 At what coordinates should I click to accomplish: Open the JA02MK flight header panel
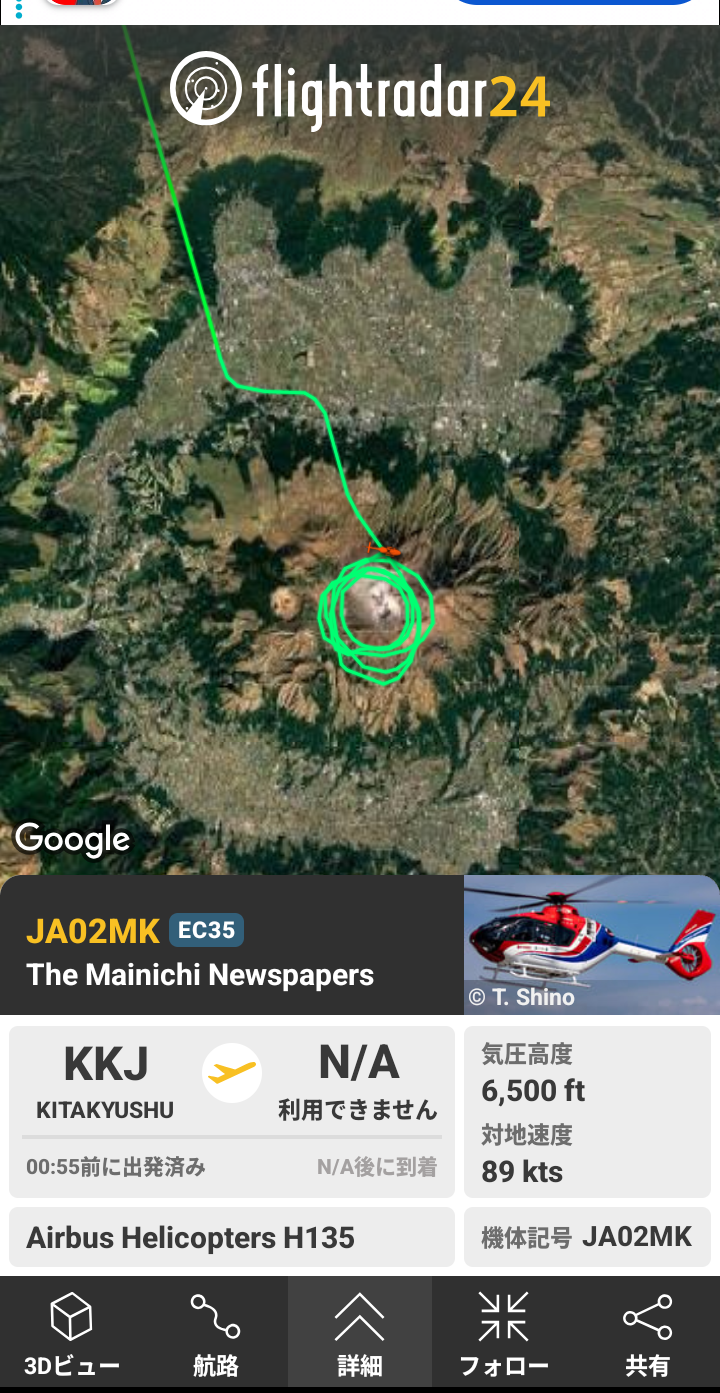pos(232,946)
